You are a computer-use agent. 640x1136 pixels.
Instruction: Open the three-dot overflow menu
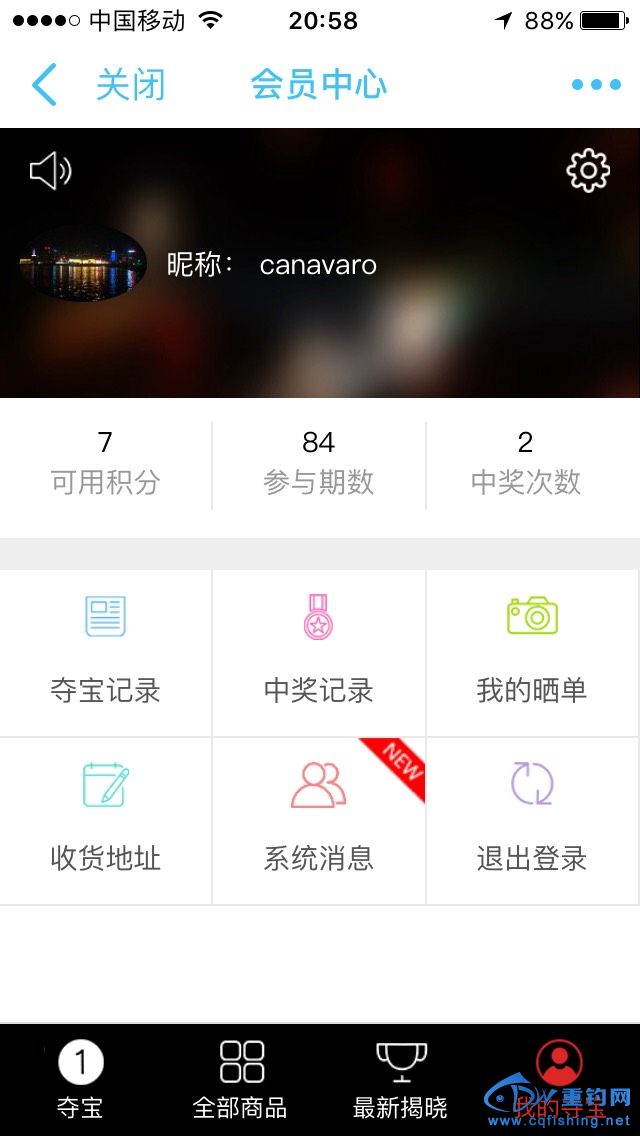pyautogui.click(x=596, y=85)
